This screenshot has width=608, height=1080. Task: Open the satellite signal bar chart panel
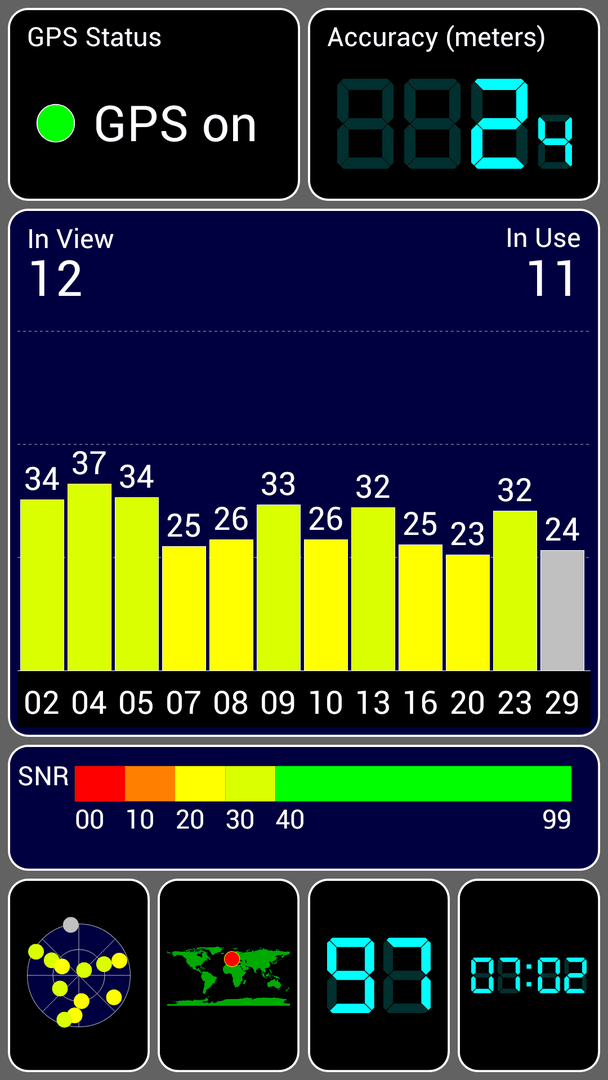304,472
